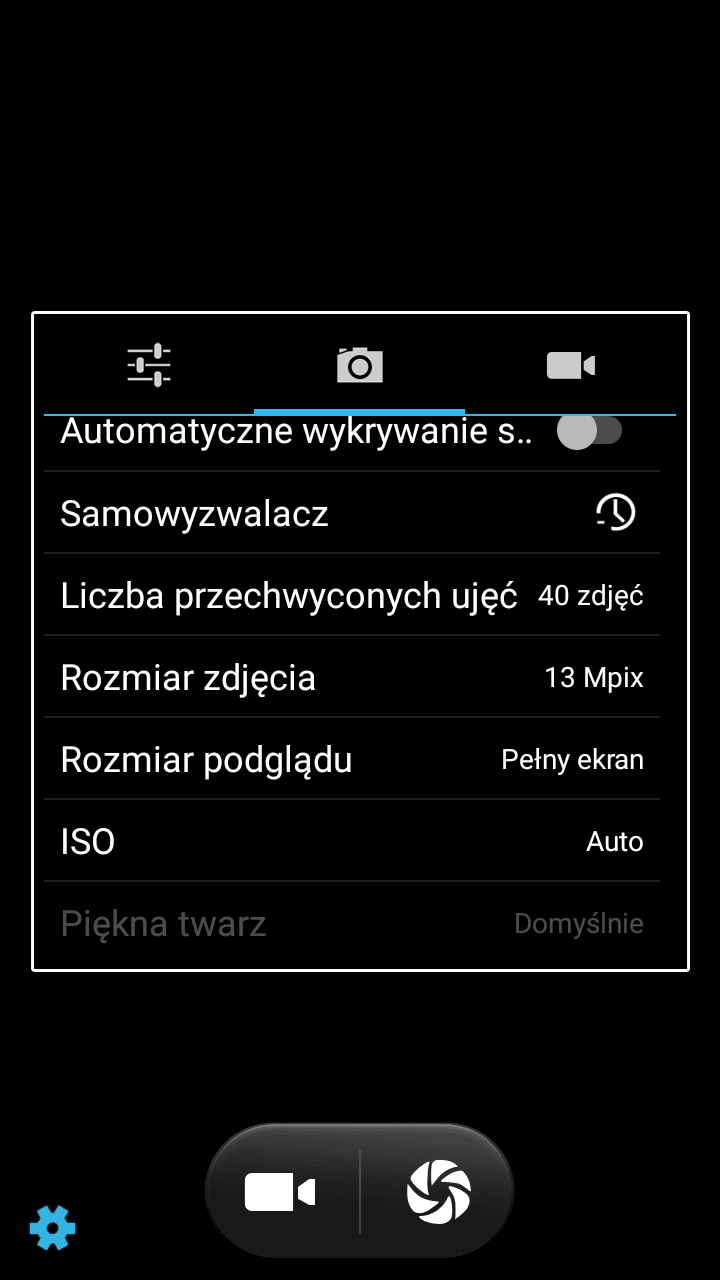Image resolution: width=720 pixels, height=1280 pixels.
Task: Tap the blue settings gear icon
Action: [52, 1227]
